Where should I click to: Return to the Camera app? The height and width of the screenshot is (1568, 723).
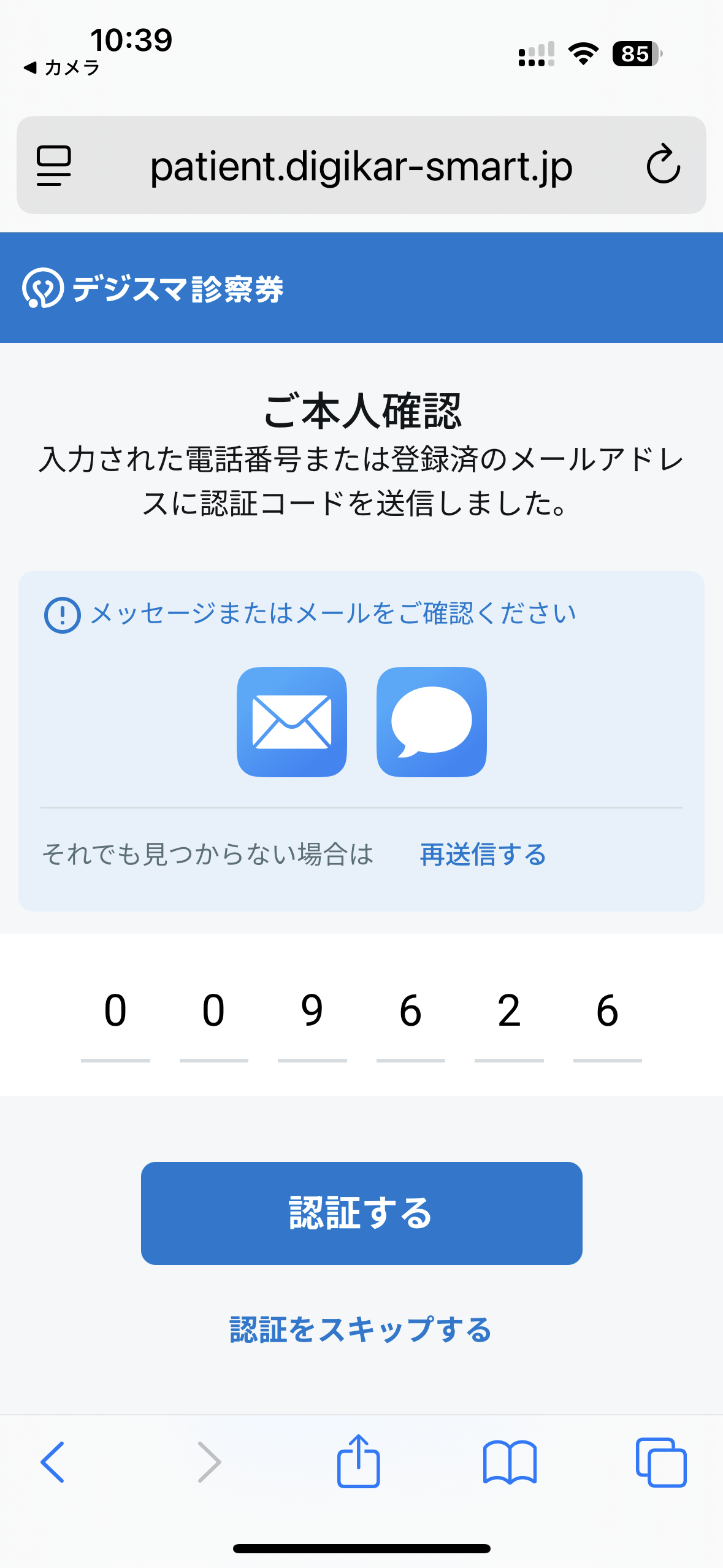(61, 67)
